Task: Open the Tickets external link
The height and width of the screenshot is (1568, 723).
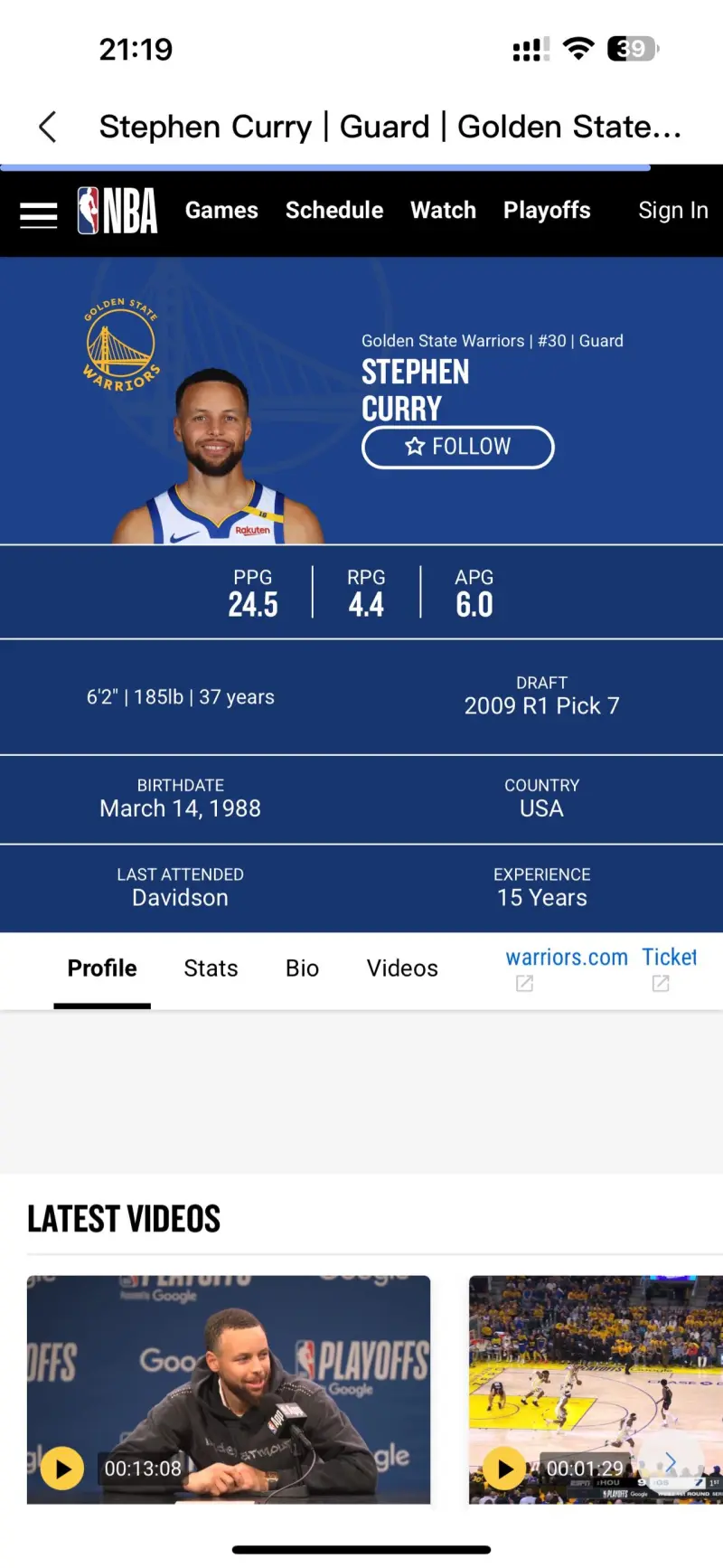Action: click(x=669, y=959)
